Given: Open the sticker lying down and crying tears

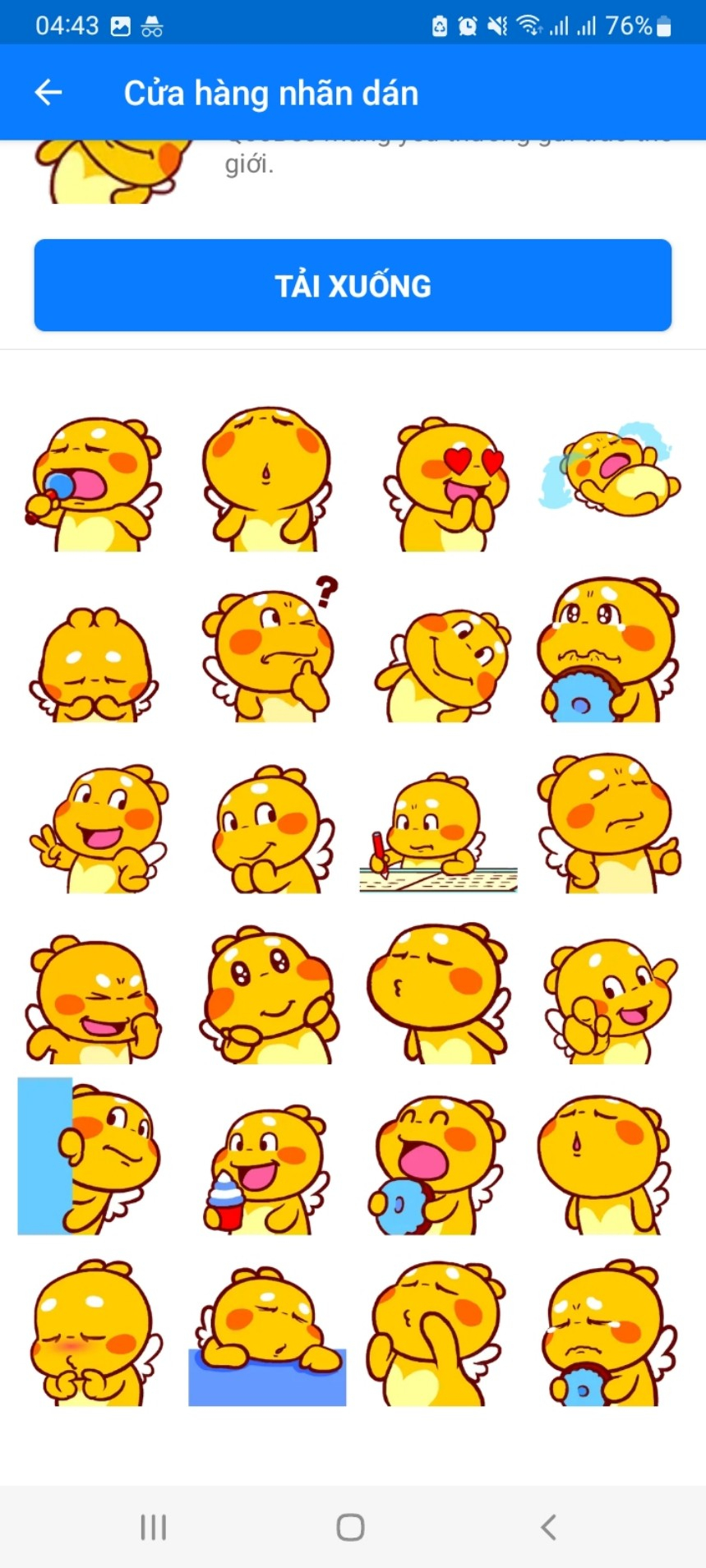Looking at the screenshot, I should click(609, 468).
